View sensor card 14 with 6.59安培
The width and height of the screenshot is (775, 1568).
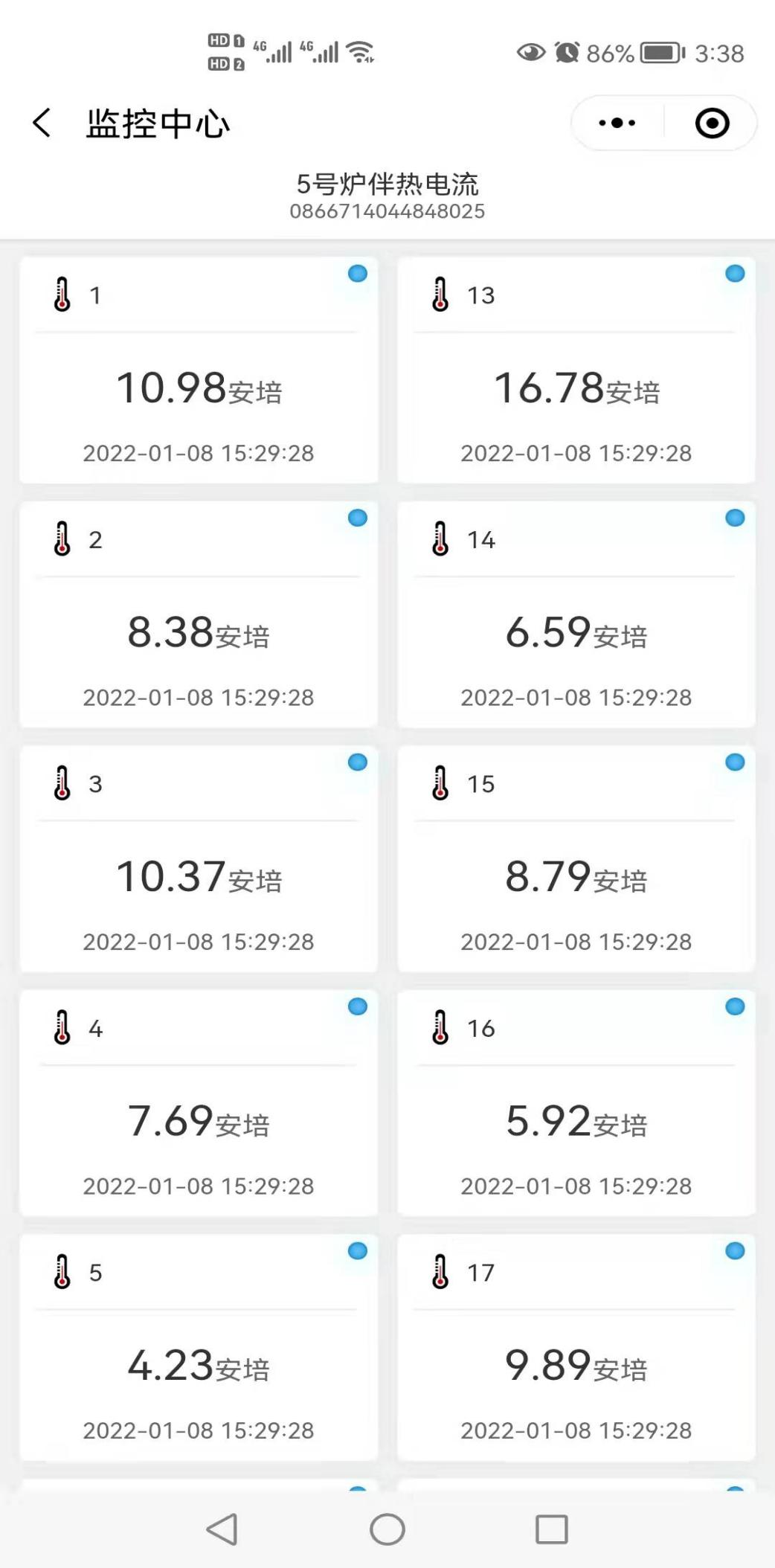coord(576,614)
